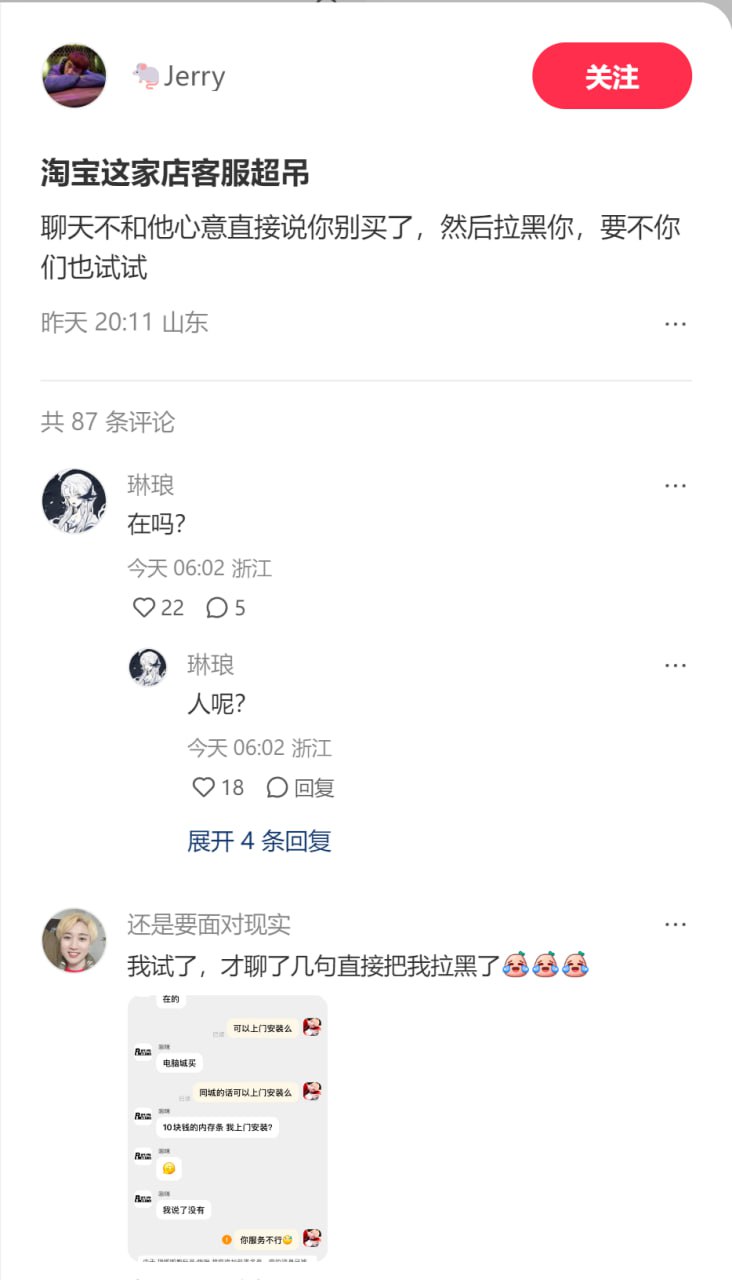Expand the 4 hidden replies via '展开 4 条回复'
The image size is (732, 1280).
click(259, 841)
